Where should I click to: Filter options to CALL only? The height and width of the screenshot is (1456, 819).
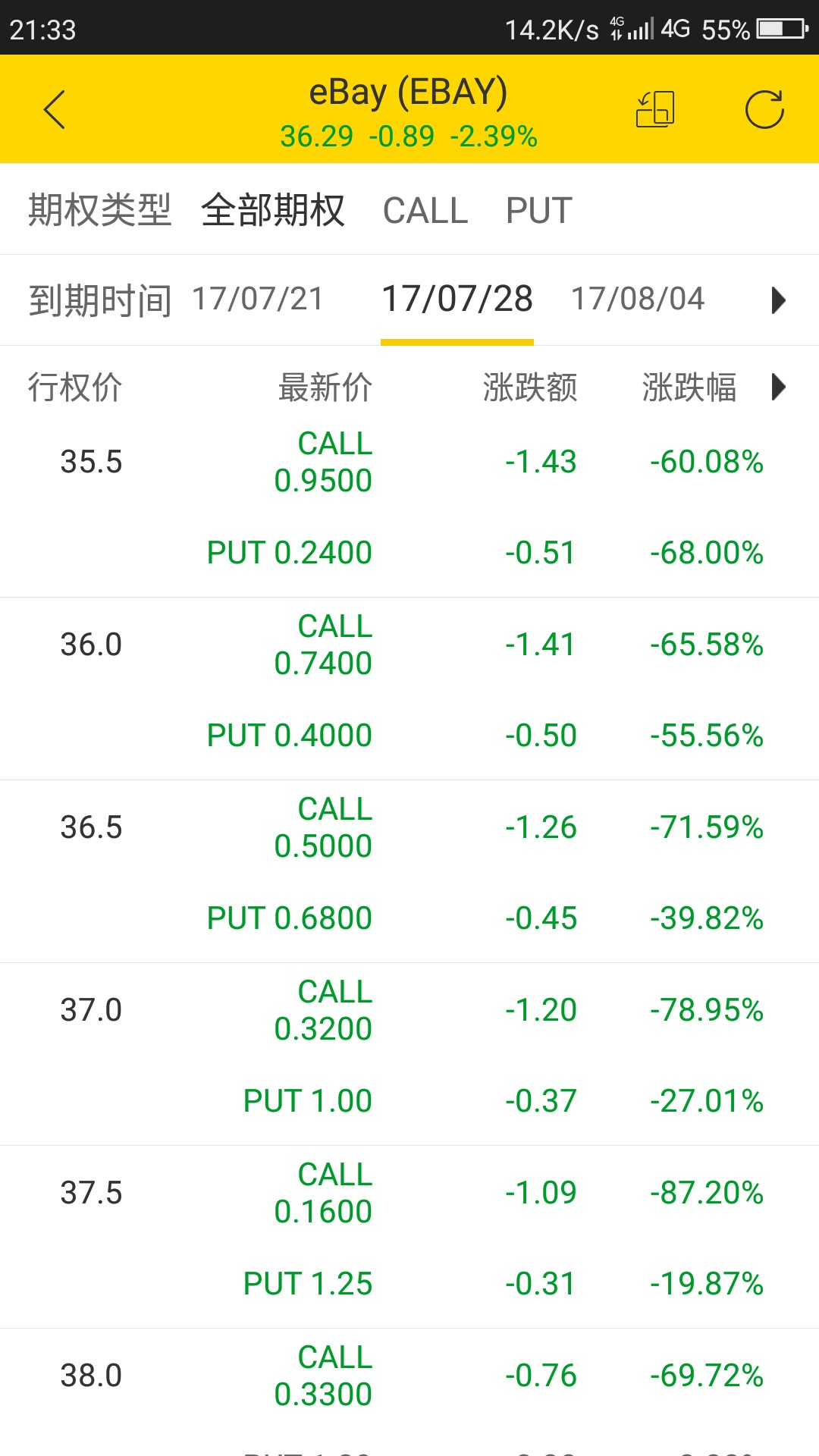coord(425,210)
